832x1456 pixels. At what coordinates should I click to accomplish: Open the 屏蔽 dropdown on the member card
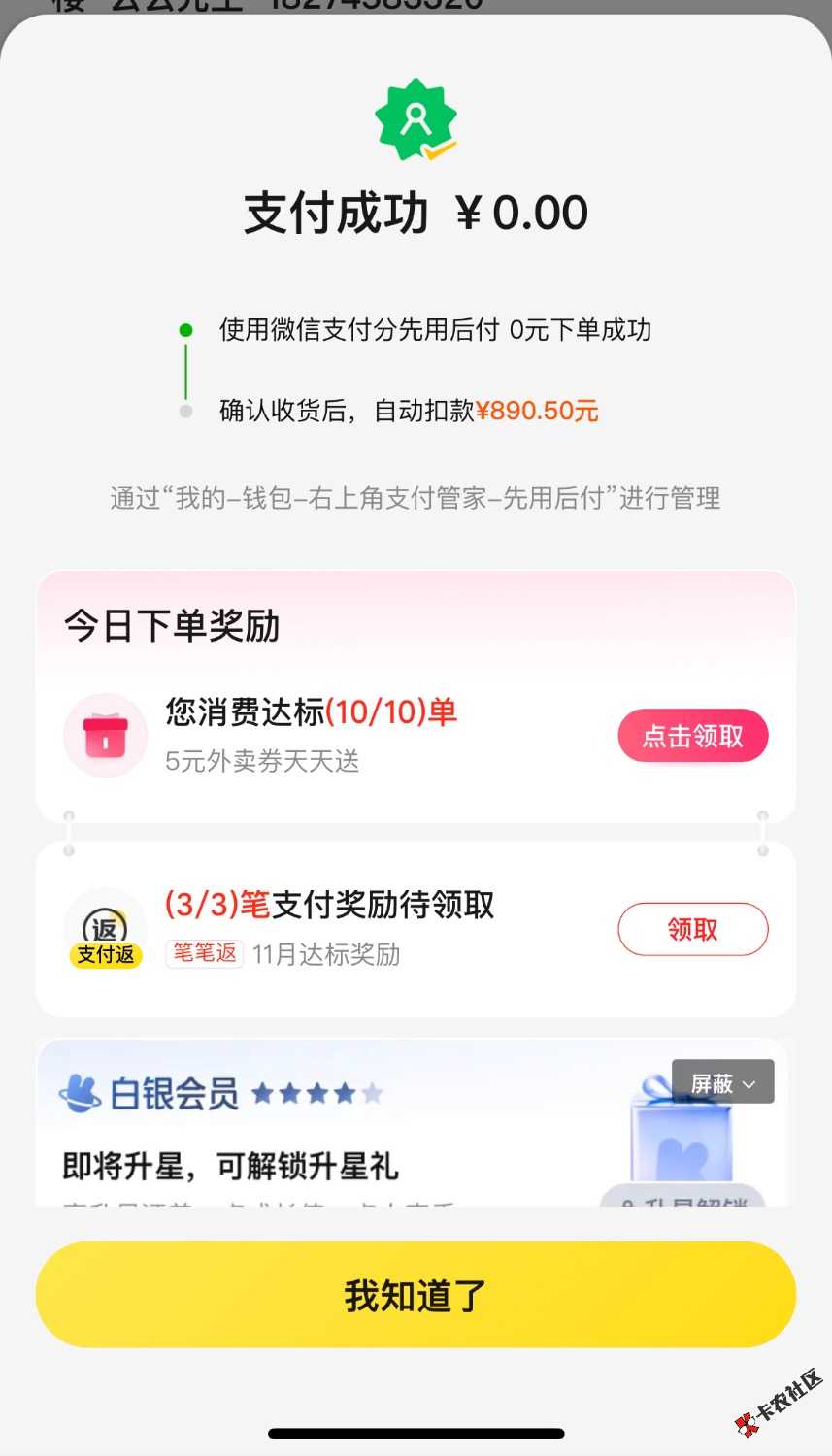click(x=722, y=1082)
